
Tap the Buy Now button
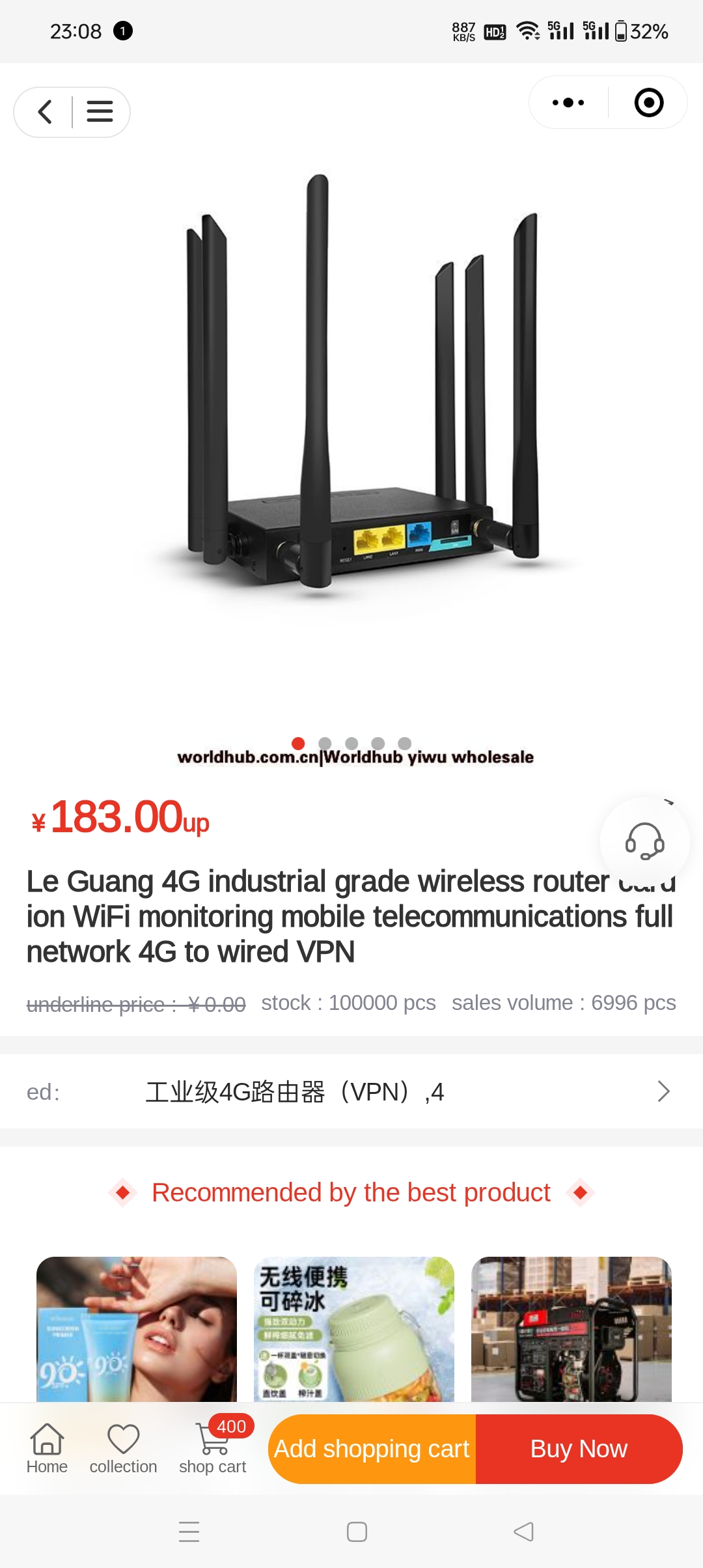(579, 1449)
